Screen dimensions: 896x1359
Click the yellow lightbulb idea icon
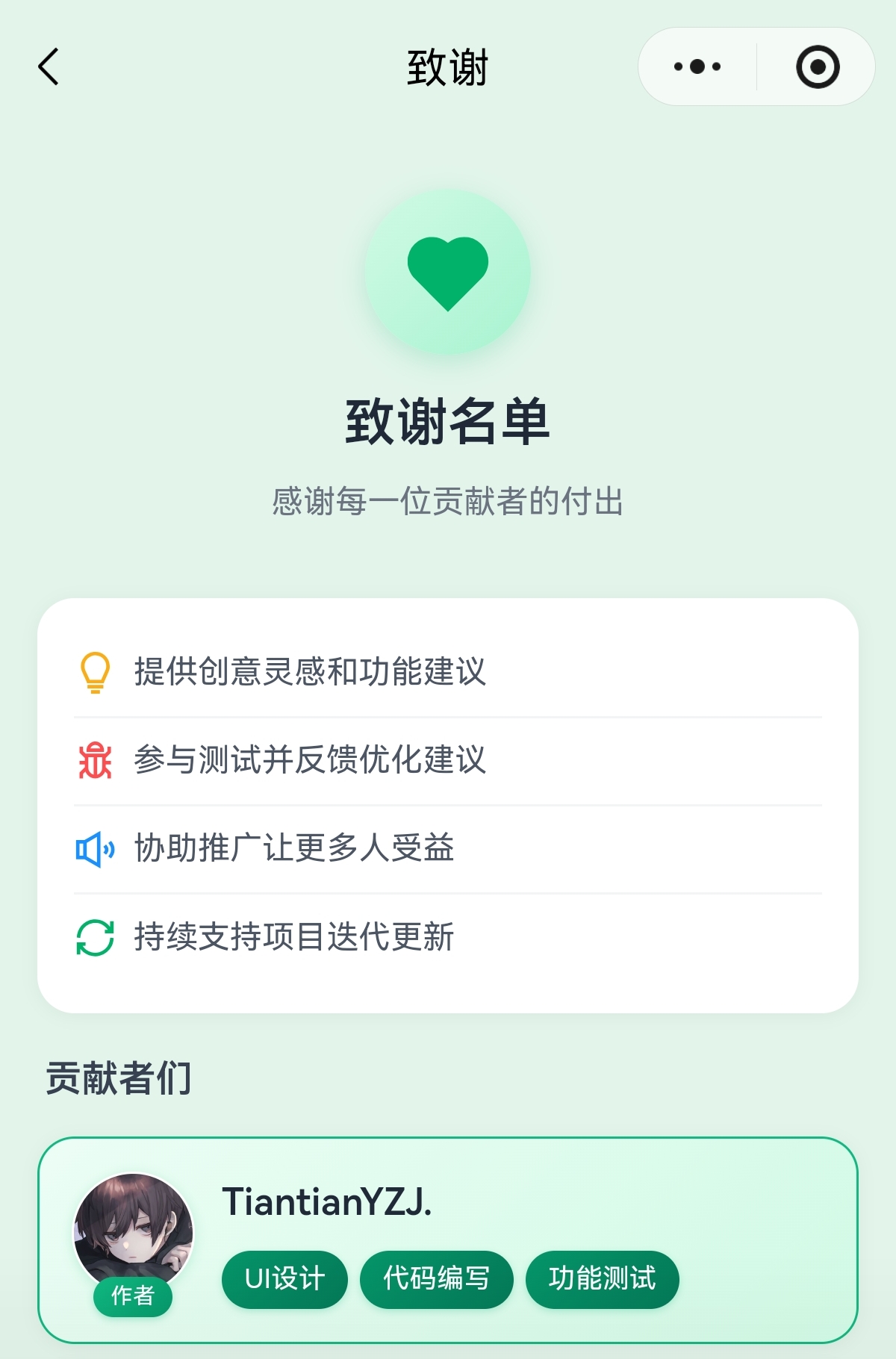pos(93,672)
